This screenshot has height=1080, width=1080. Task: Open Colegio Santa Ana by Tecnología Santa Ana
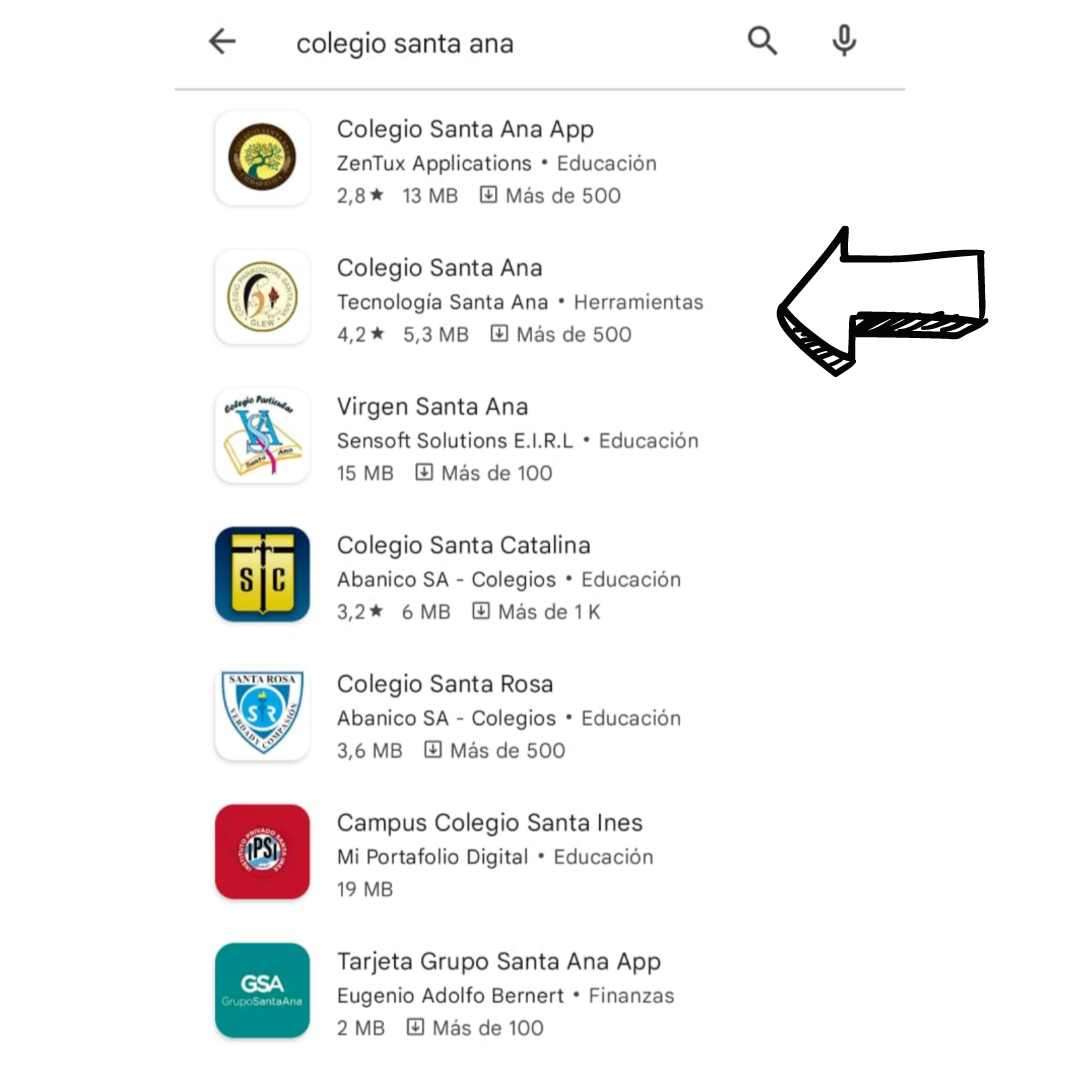440,269
